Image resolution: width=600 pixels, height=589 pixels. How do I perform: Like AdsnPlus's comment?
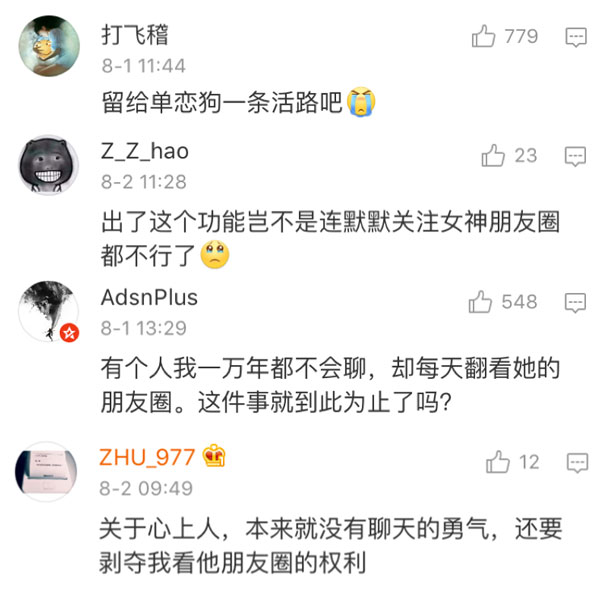click(482, 301)
